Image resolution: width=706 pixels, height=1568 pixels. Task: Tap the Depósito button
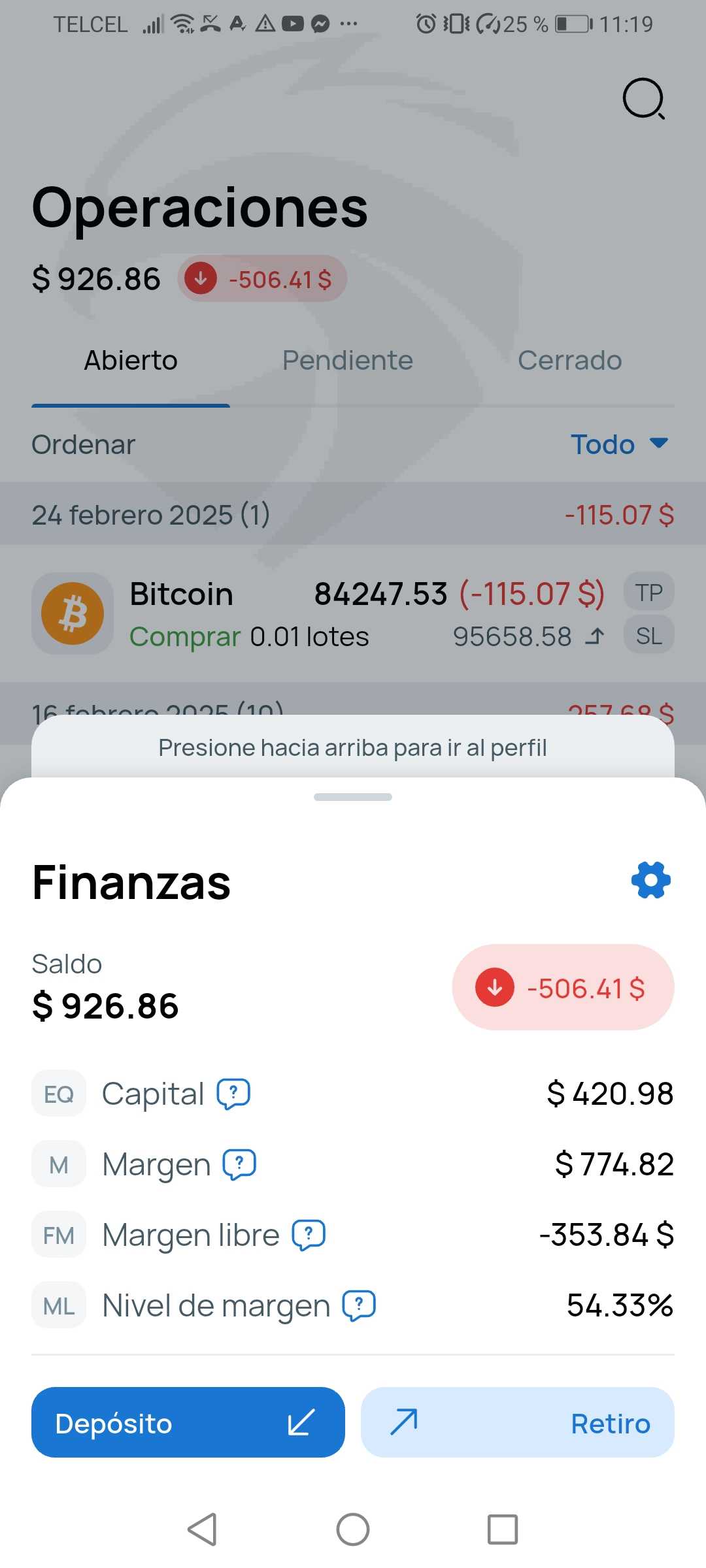click(x=188, y=1422)
